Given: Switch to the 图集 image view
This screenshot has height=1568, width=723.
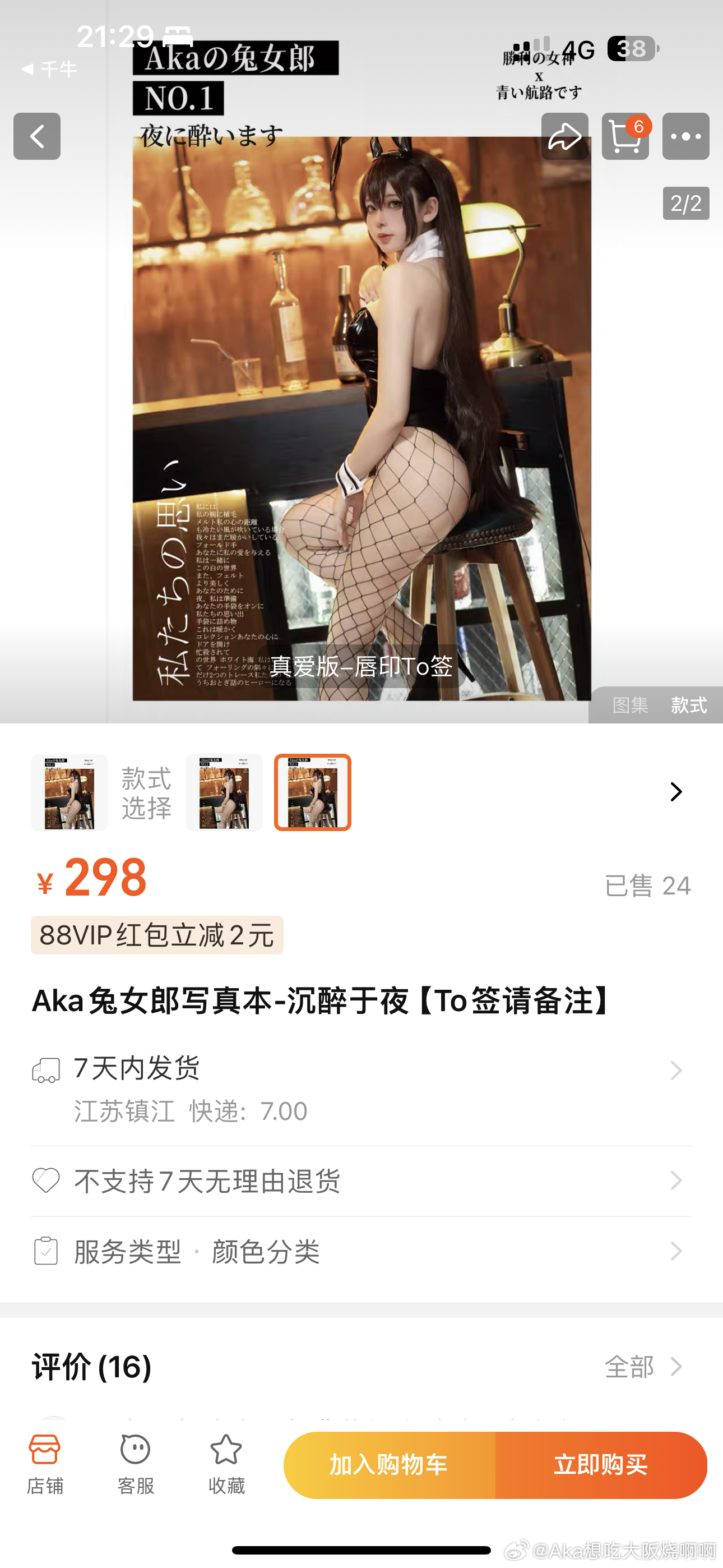Looking at the screenshot, I should coord(630,705).
